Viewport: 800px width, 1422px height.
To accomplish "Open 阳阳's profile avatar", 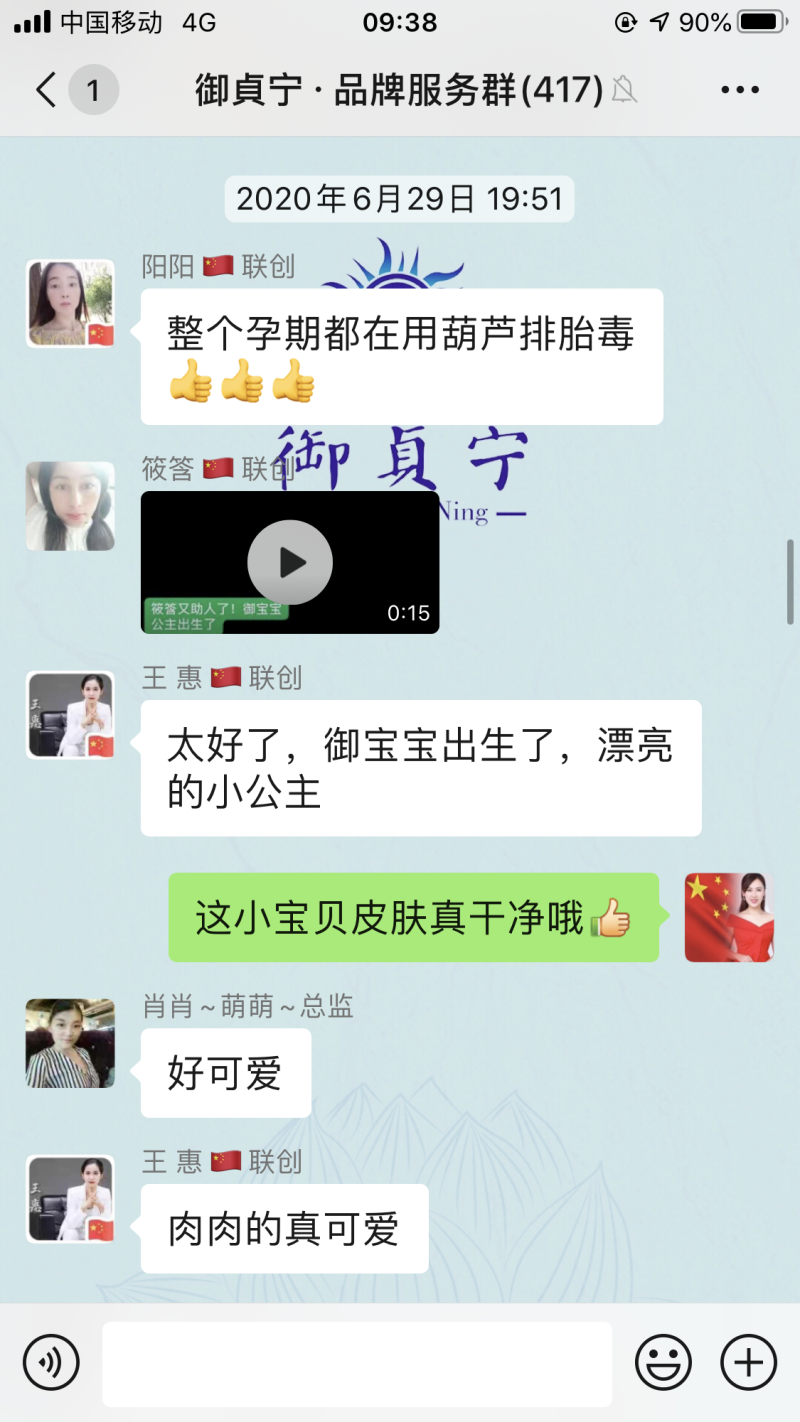I will [x=70, y=304].
